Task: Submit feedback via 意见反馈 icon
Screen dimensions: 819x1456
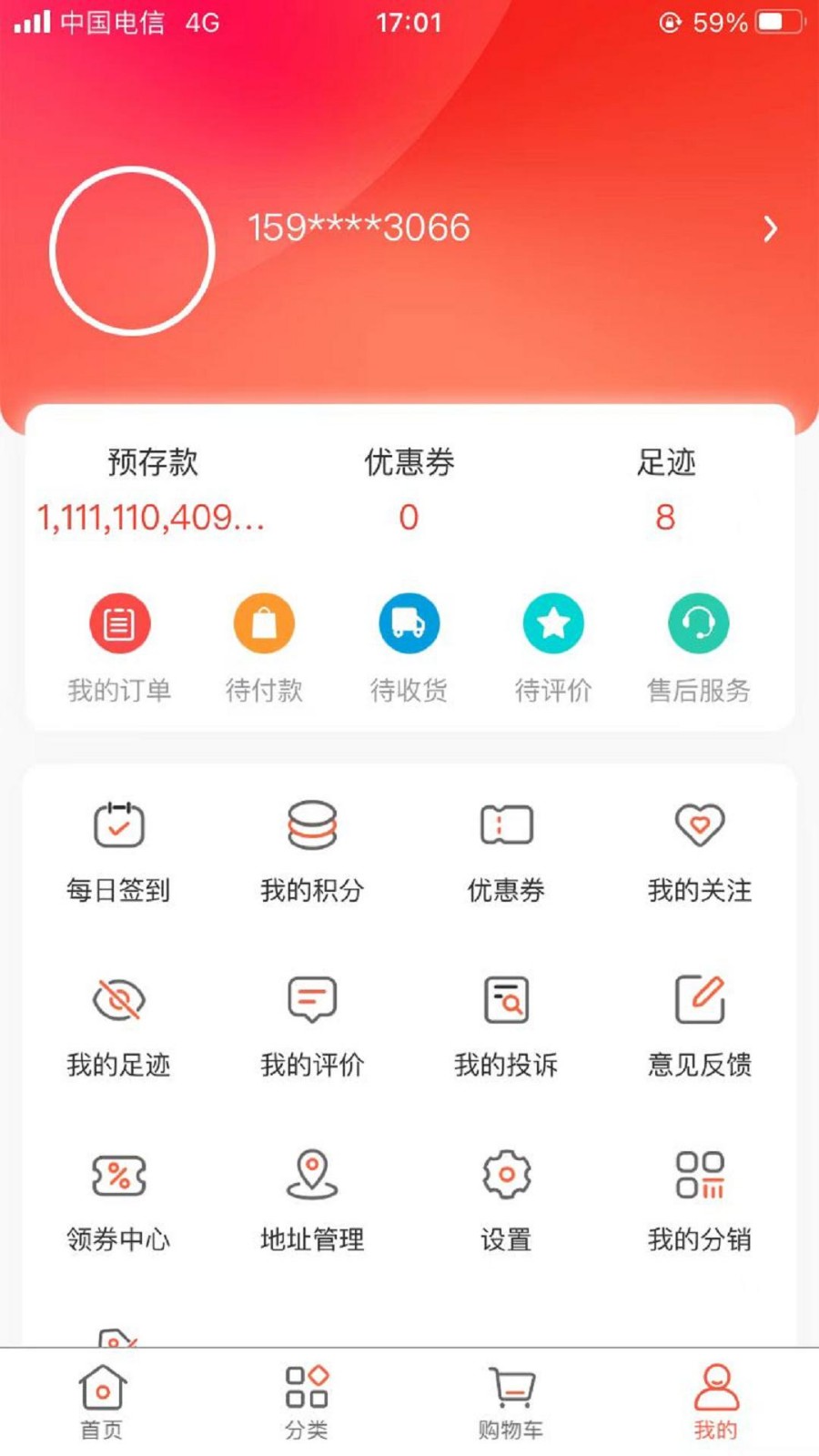Action: tap(700, 1024)
